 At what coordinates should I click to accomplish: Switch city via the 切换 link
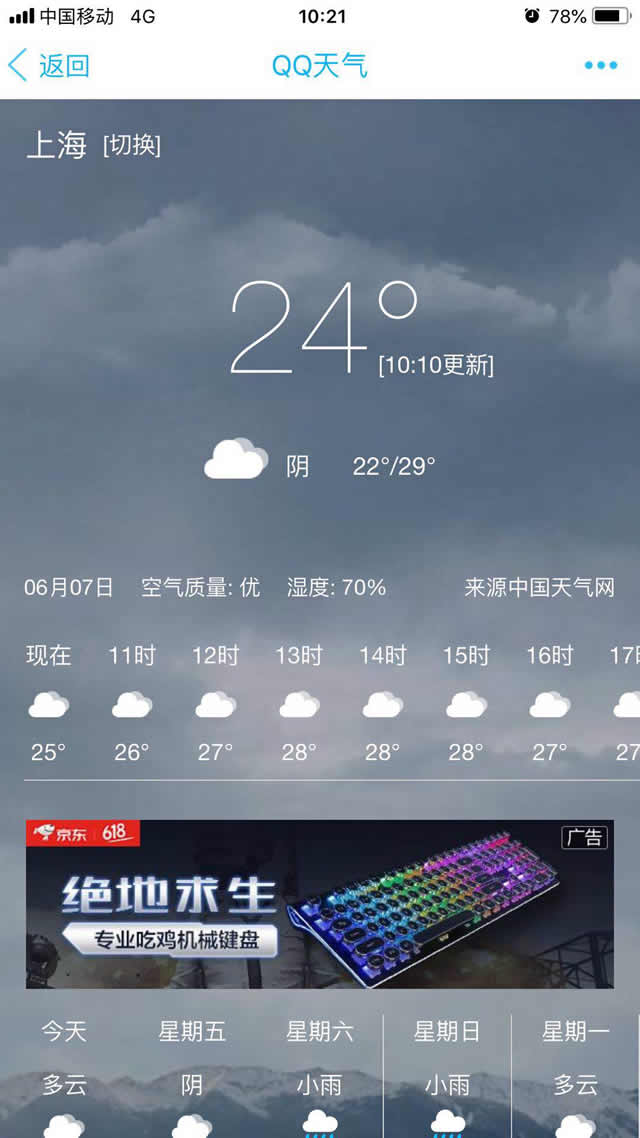point(131,145)
